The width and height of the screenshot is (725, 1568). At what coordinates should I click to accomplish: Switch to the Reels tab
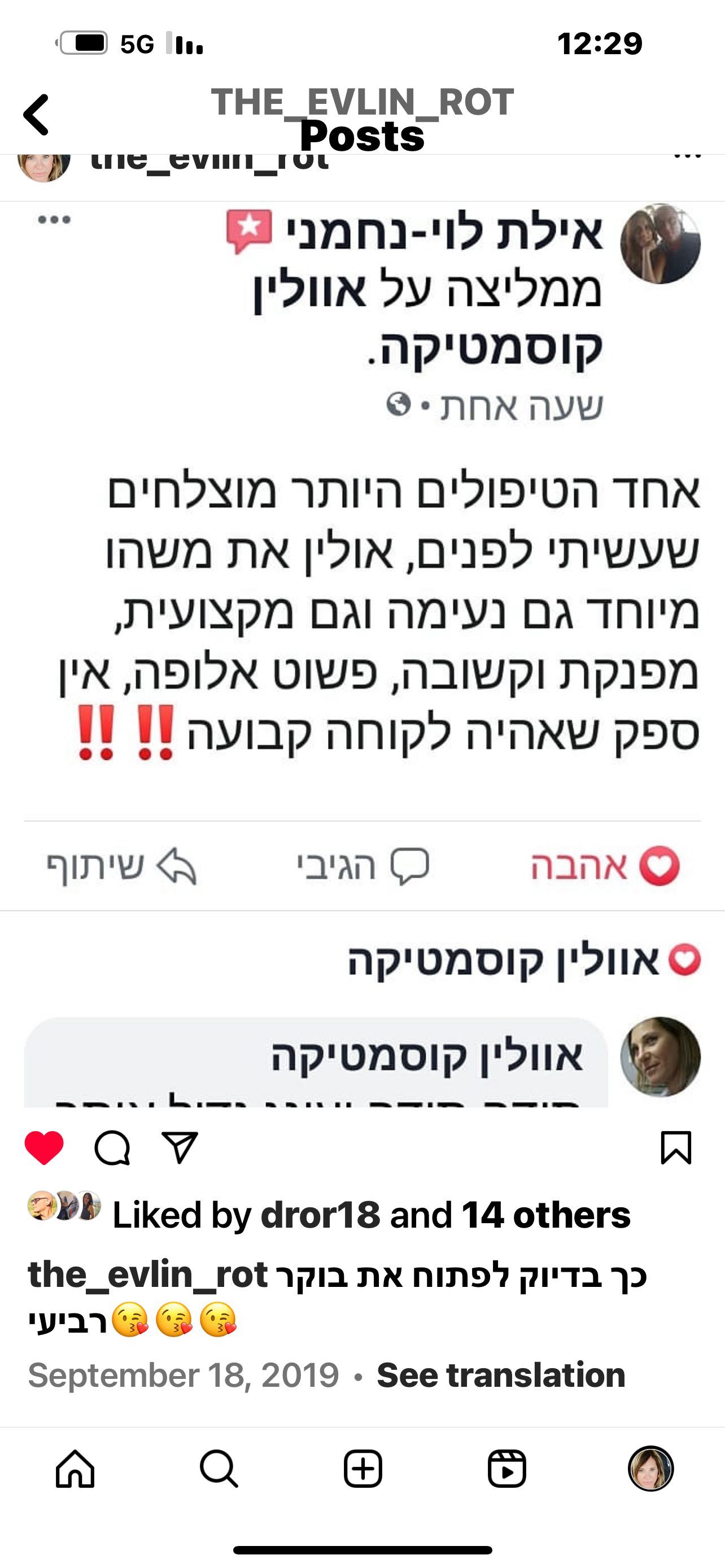tap(506, 1469)
